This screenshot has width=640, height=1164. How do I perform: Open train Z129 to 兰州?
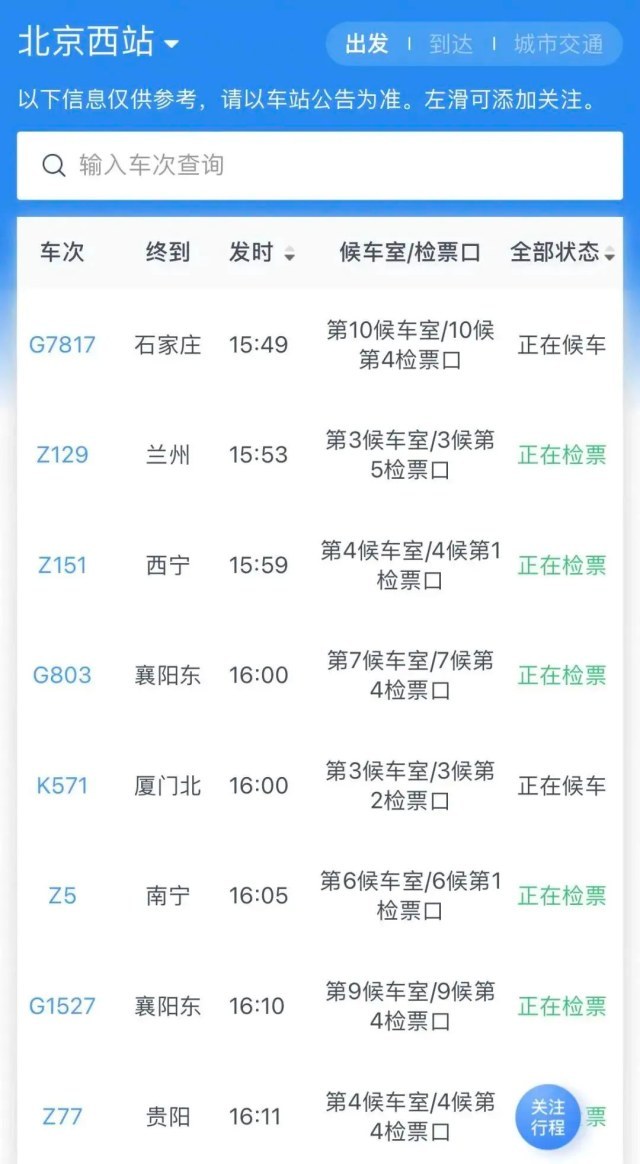(x=62, y=455)
